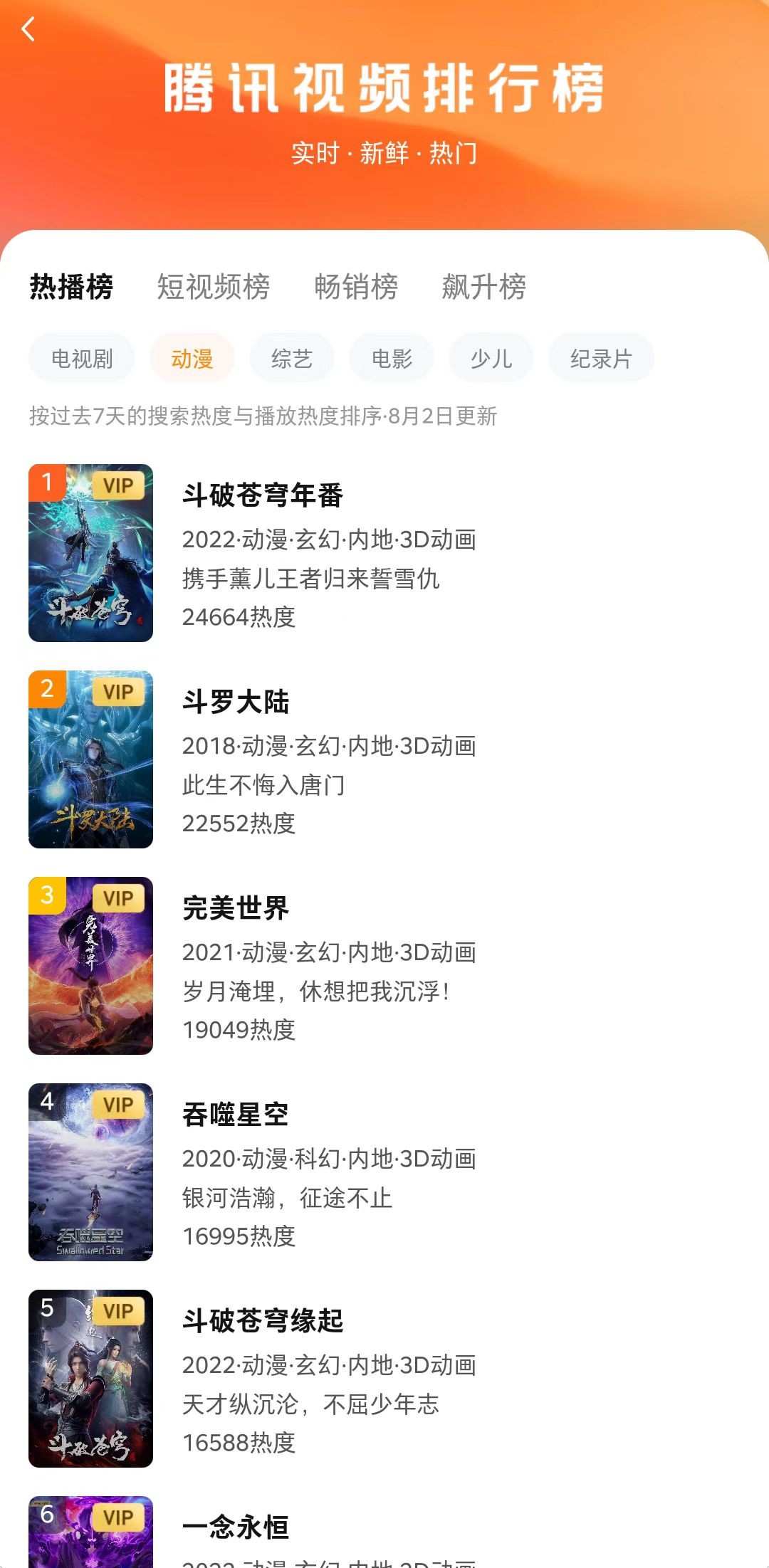Switch to the 短视频榜 tab
The image size is (769, 1568).
click(214, 286)
